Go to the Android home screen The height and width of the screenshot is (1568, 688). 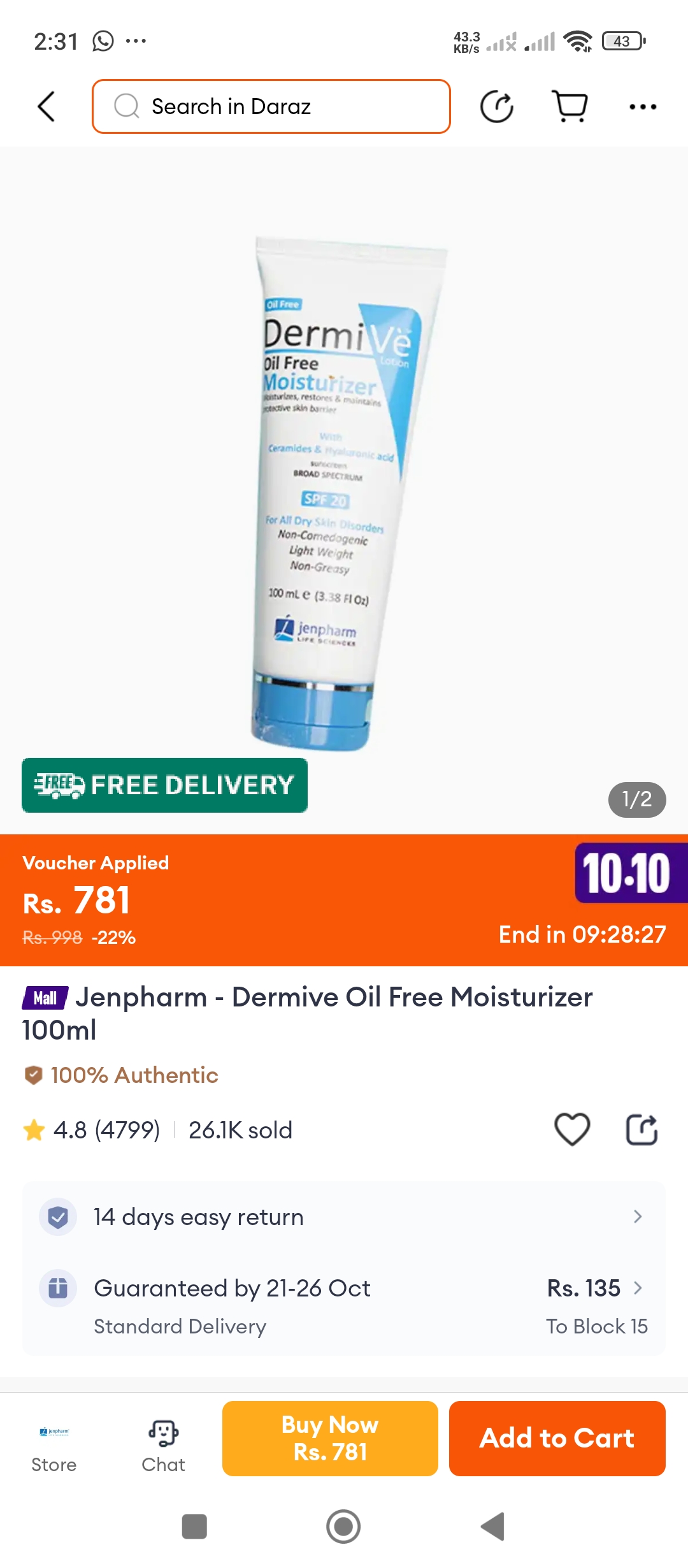[x=343, y=1527]
